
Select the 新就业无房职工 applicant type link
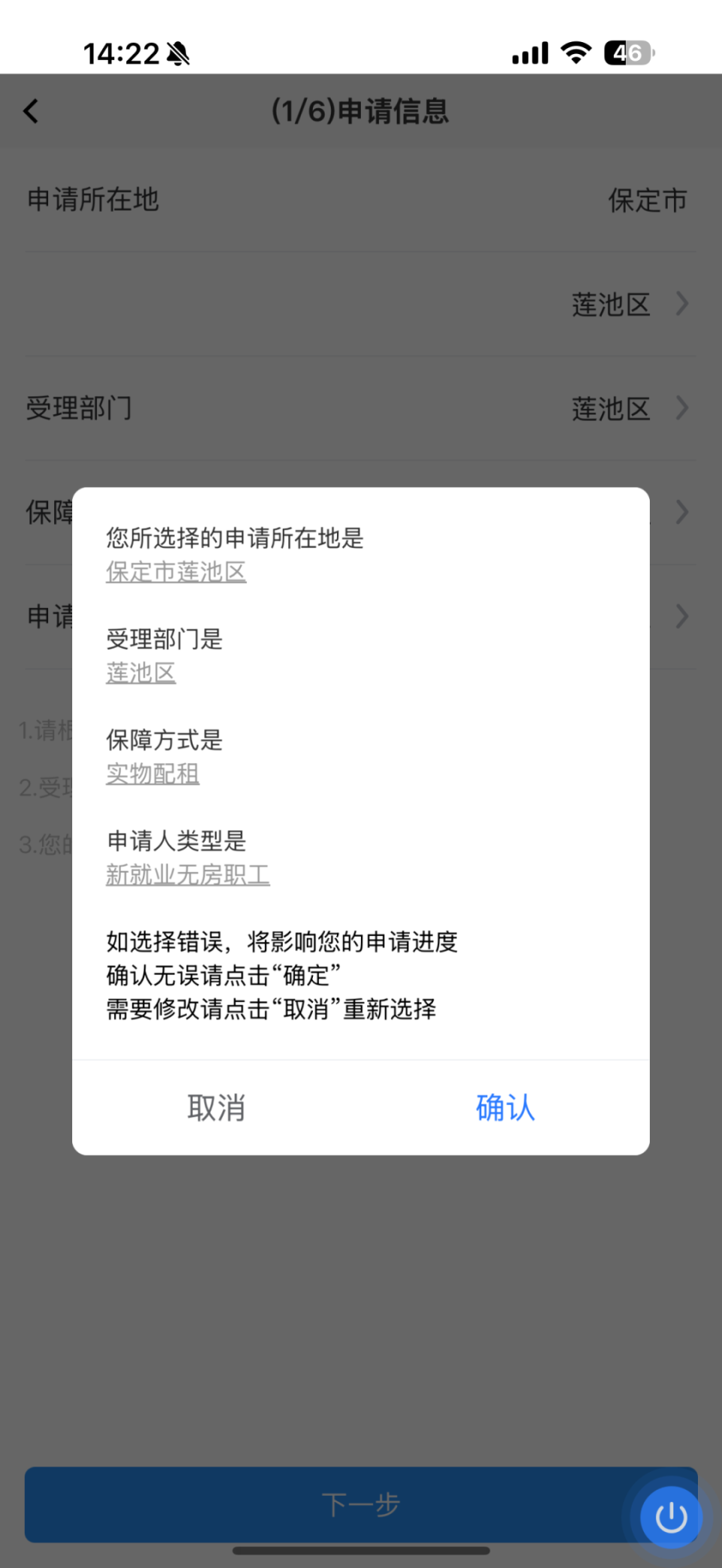[x=187, y=874]
